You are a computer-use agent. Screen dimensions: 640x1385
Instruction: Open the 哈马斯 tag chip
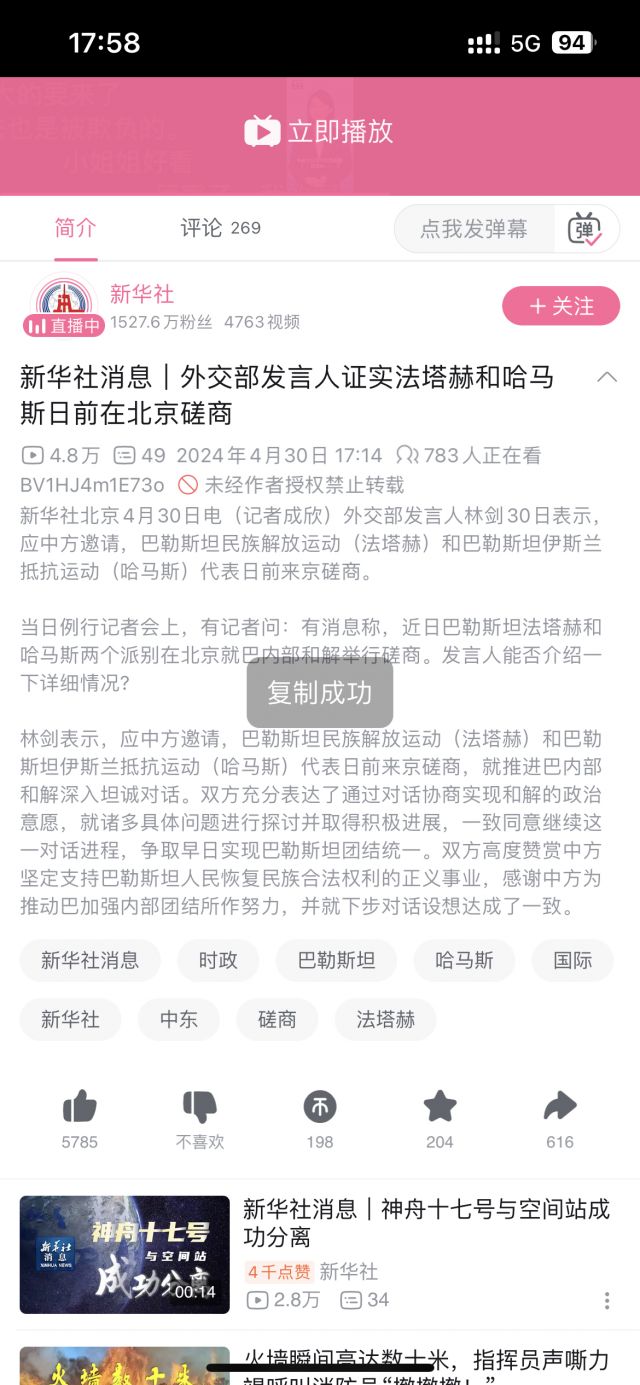tap(464, 961)
